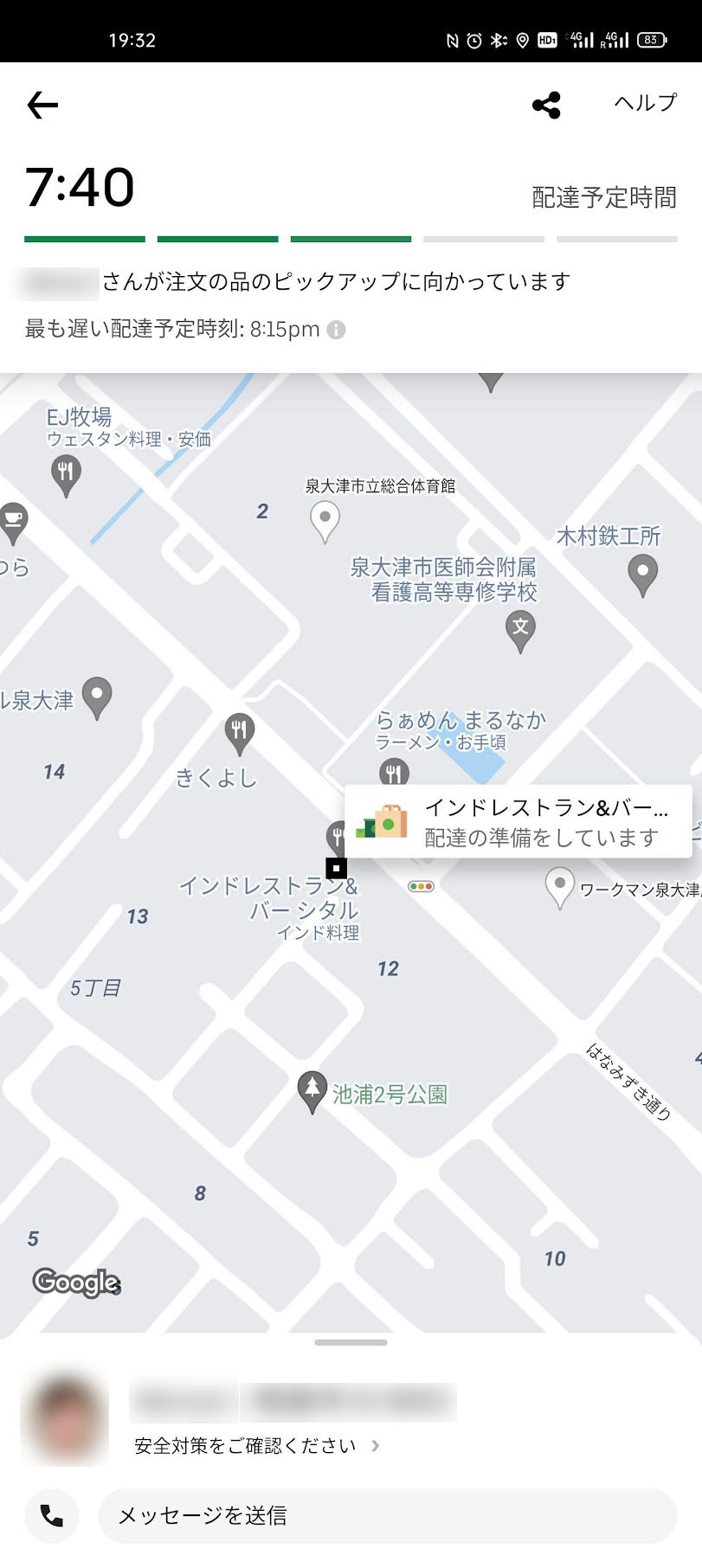Share the delivery status

click(x=546, y=106)
